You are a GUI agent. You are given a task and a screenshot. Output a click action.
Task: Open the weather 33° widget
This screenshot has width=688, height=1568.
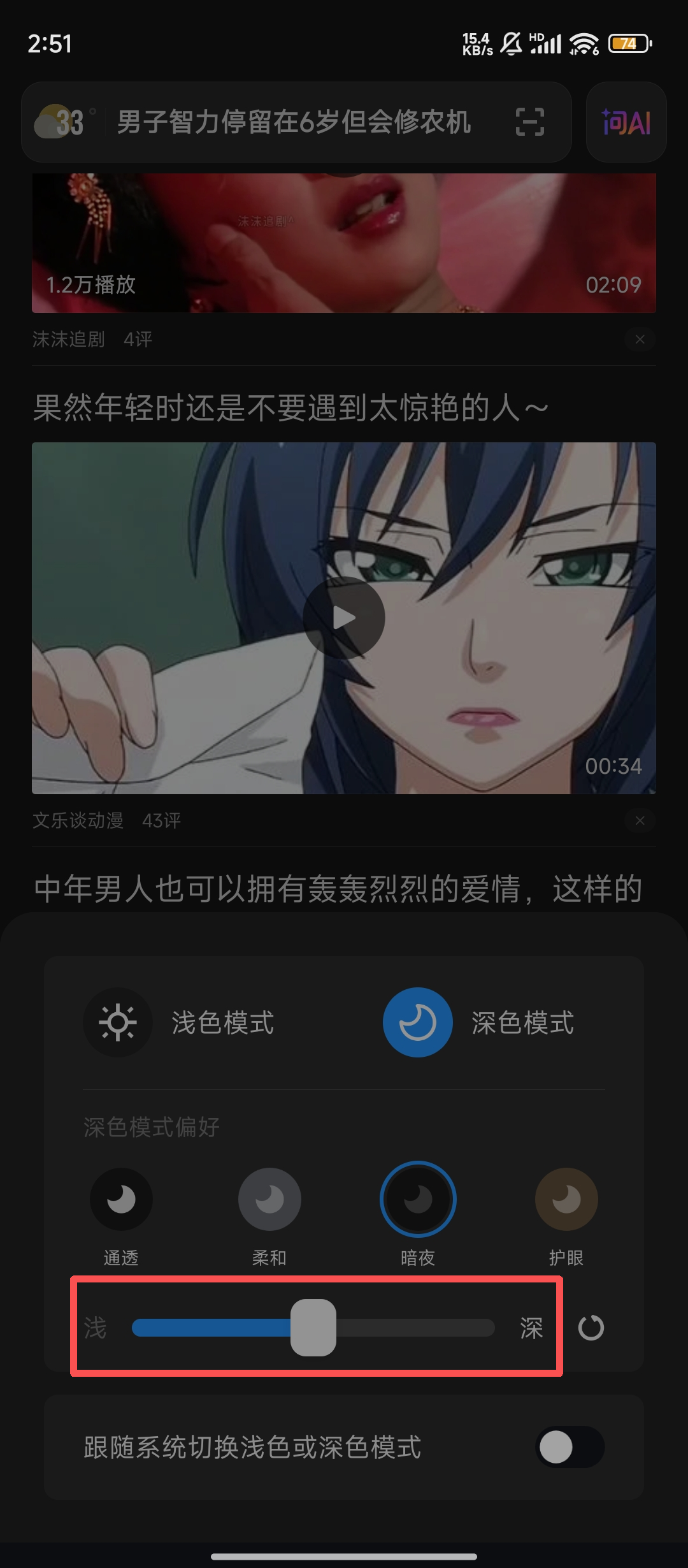[x=61, y=122]
